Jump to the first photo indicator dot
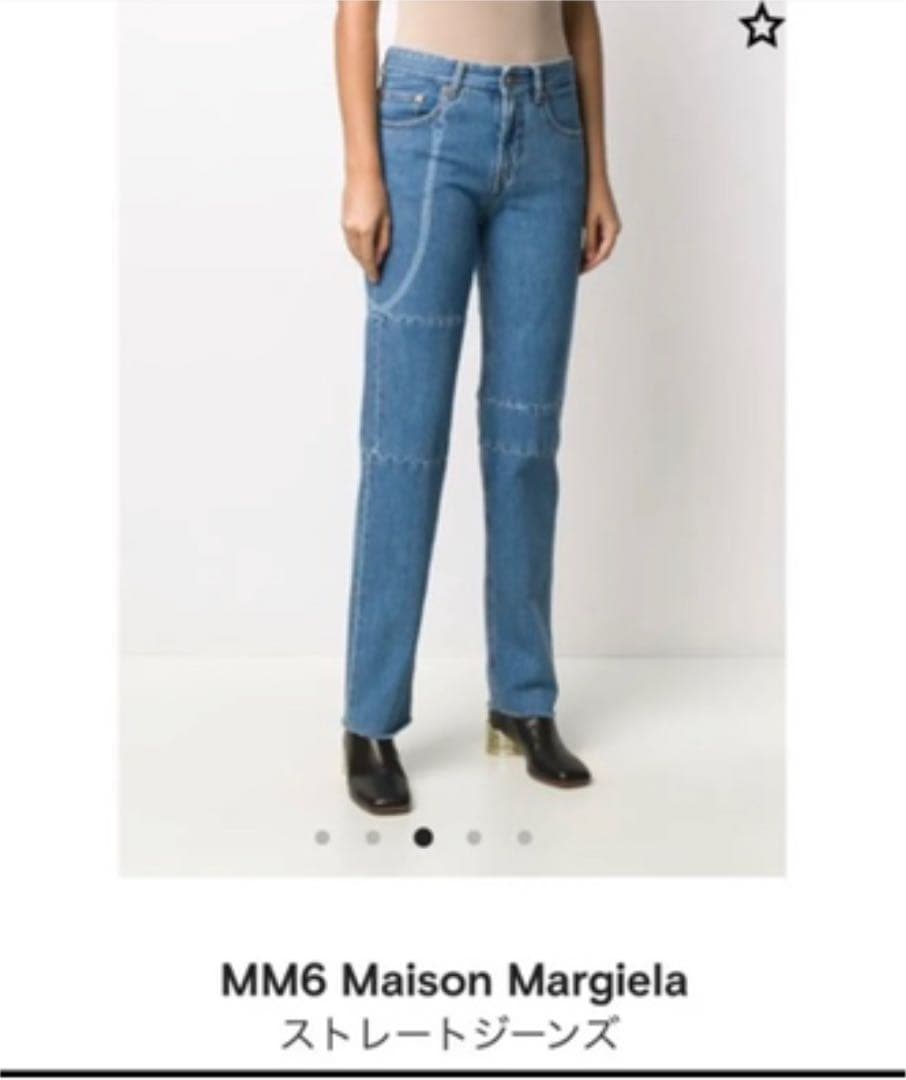The width and height of the screenshot is (906, 1080). click(322, 838)
